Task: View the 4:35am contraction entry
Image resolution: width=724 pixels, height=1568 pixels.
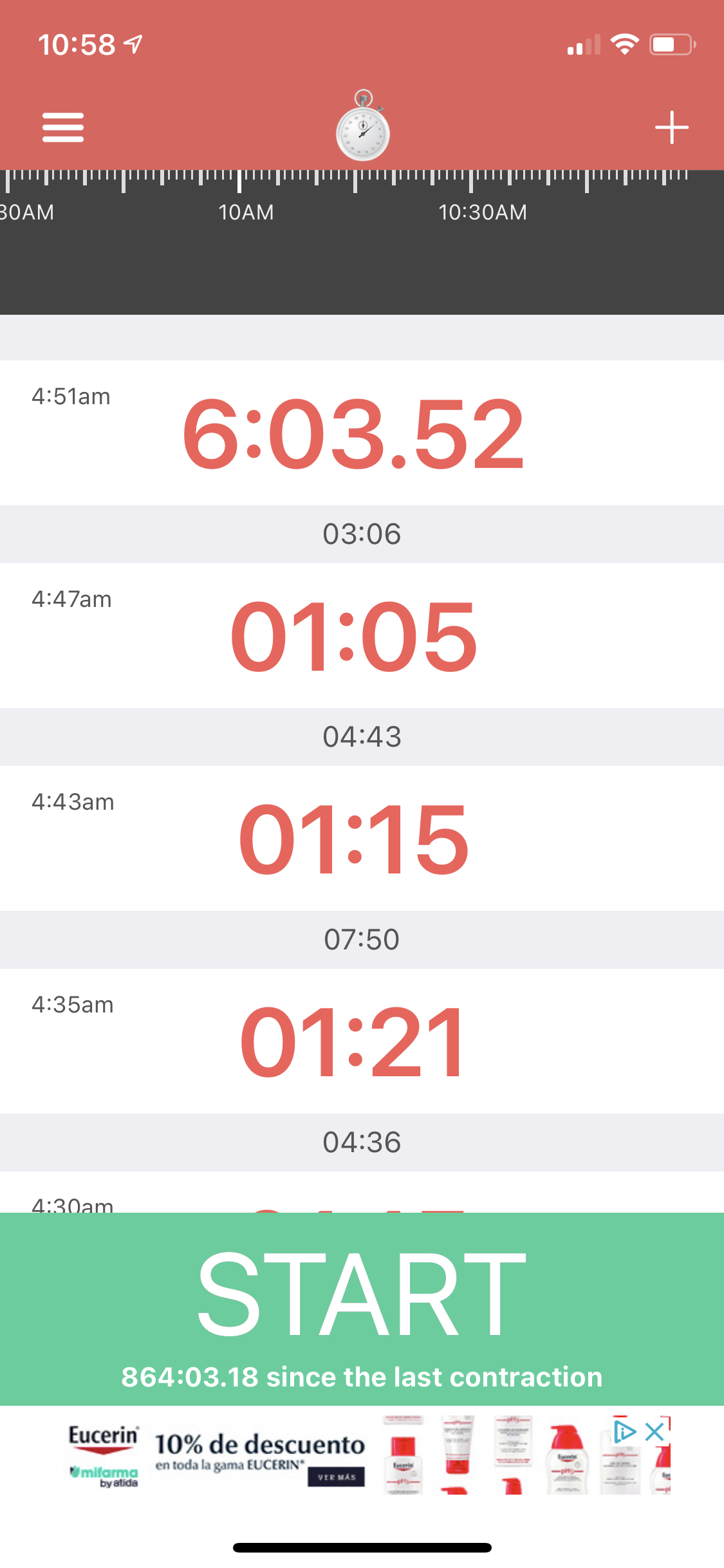Action: click(362, 1041)
